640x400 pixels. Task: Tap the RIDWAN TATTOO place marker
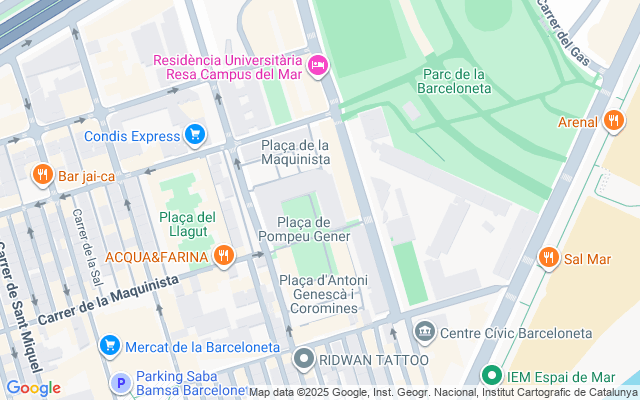click(305, 358)
